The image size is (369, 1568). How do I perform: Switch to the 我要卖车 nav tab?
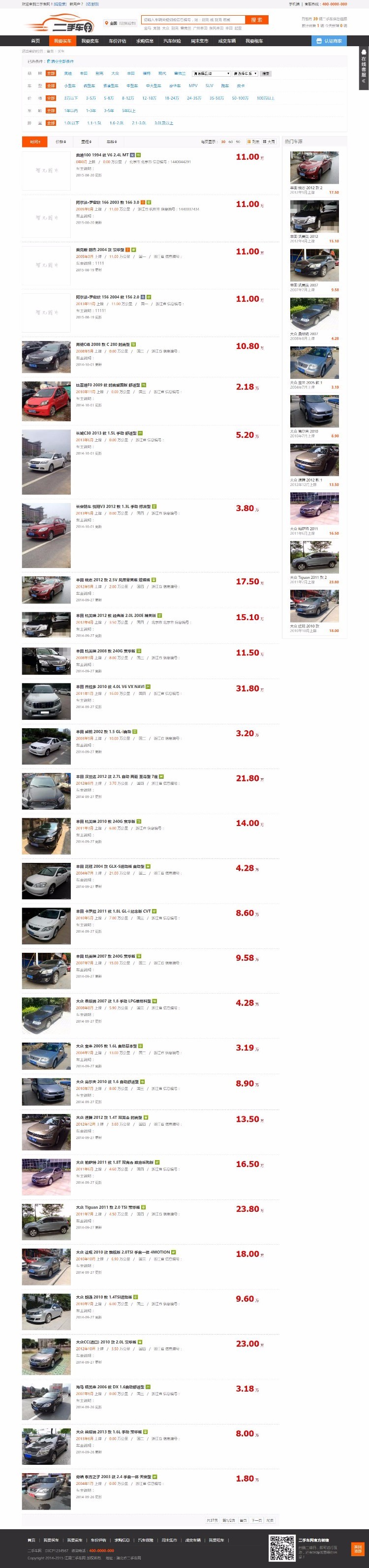pyautogui.click(x=90, y=41)
